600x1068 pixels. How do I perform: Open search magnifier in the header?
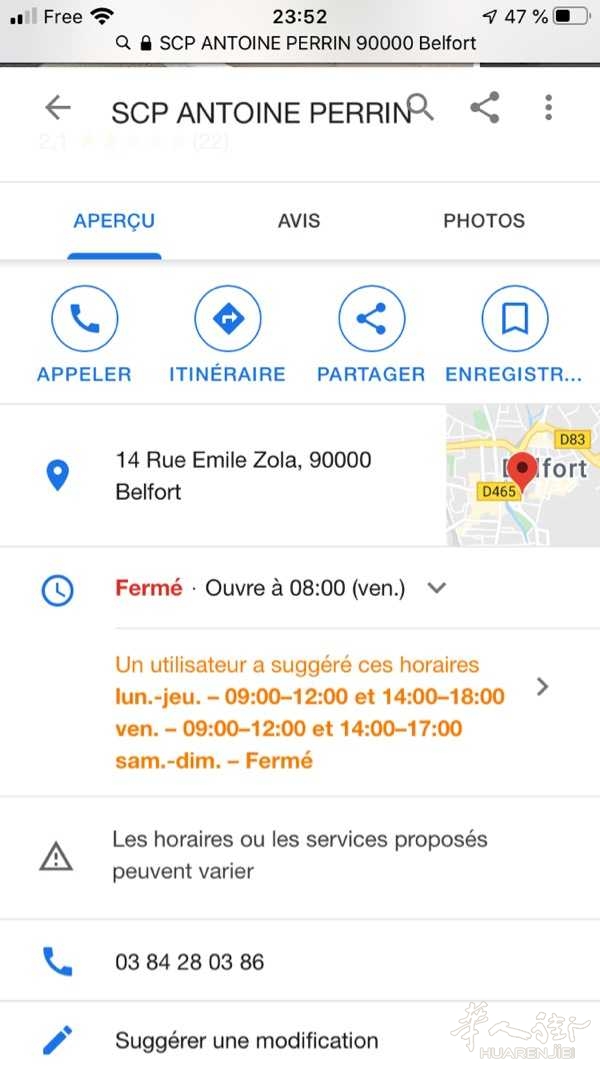click(420, 108)
